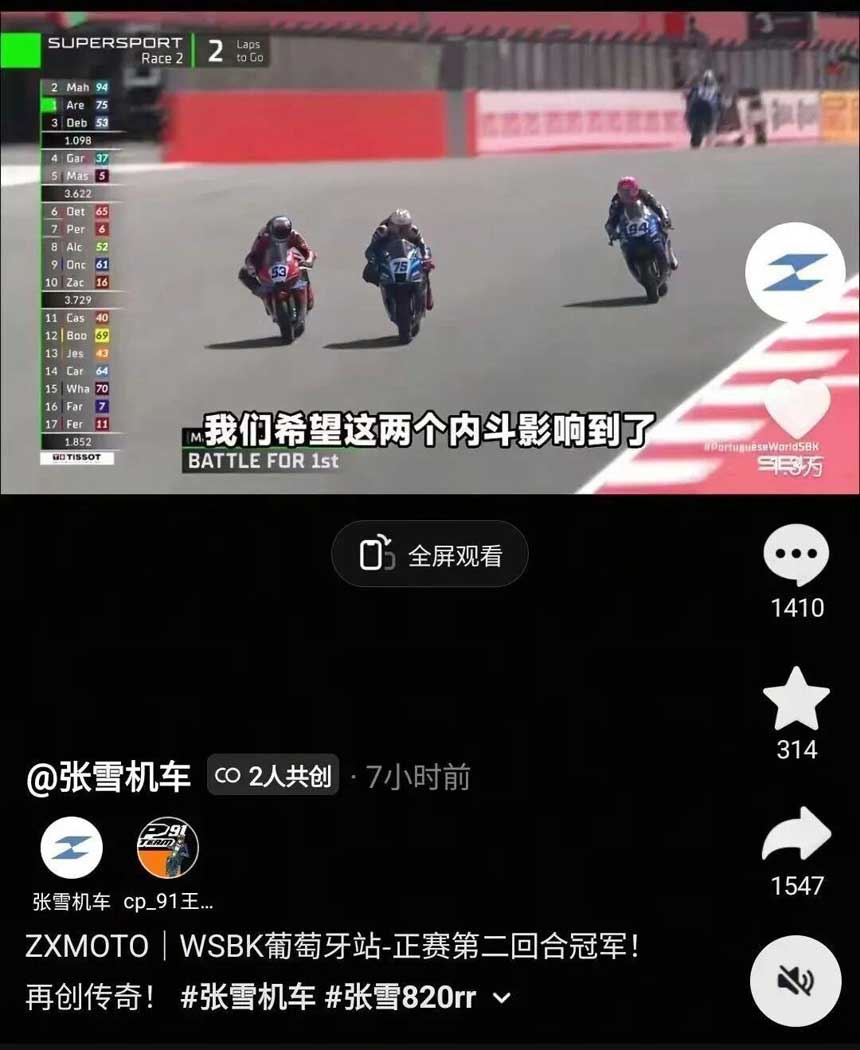The image size is (860, 1050).
Task: Share this video via the arrow icon
Action: click(796, 836)
